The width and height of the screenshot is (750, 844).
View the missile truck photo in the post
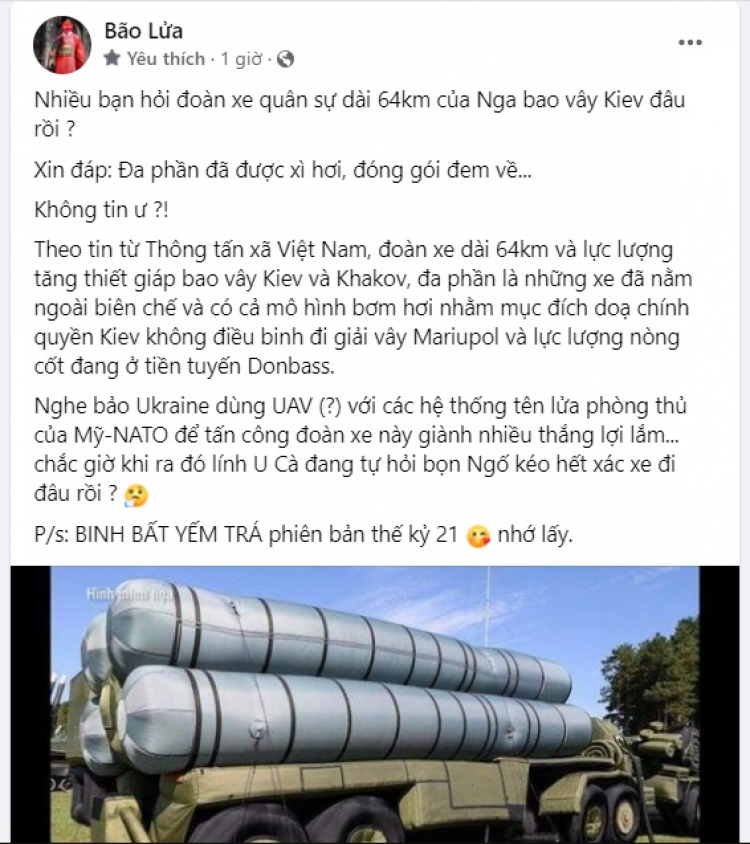click(x=375, y=705)
